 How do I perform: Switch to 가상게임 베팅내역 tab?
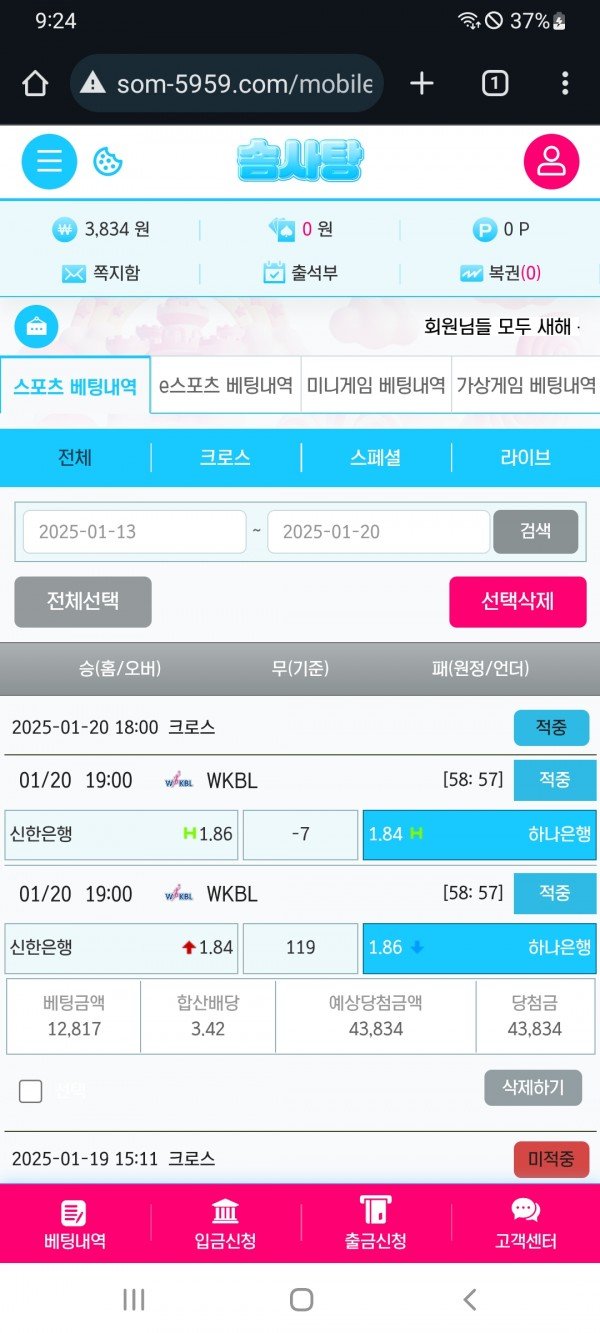coord(526,386)
